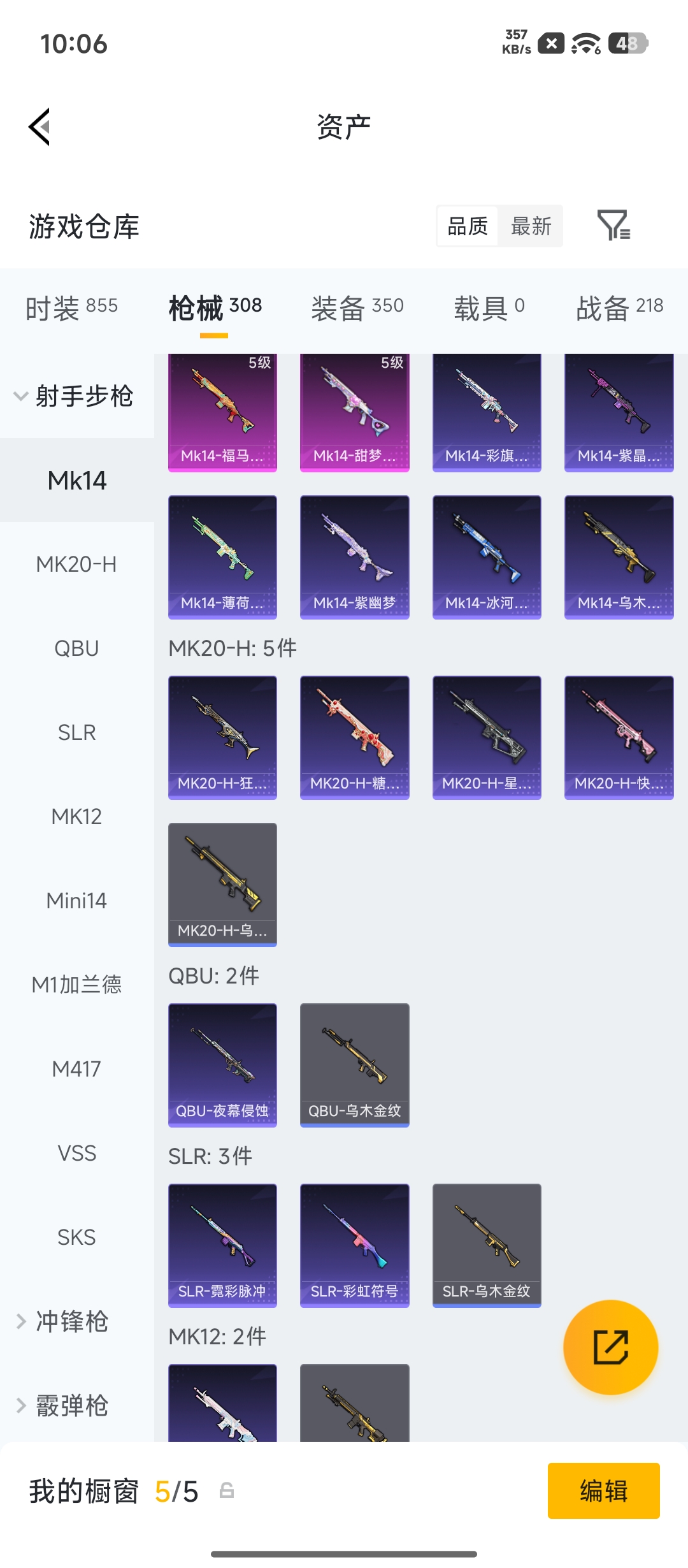The height and width of the screenshot is (1568, 688).
Task: Sort the warehouse by 品质
Action: coord(468,226)
